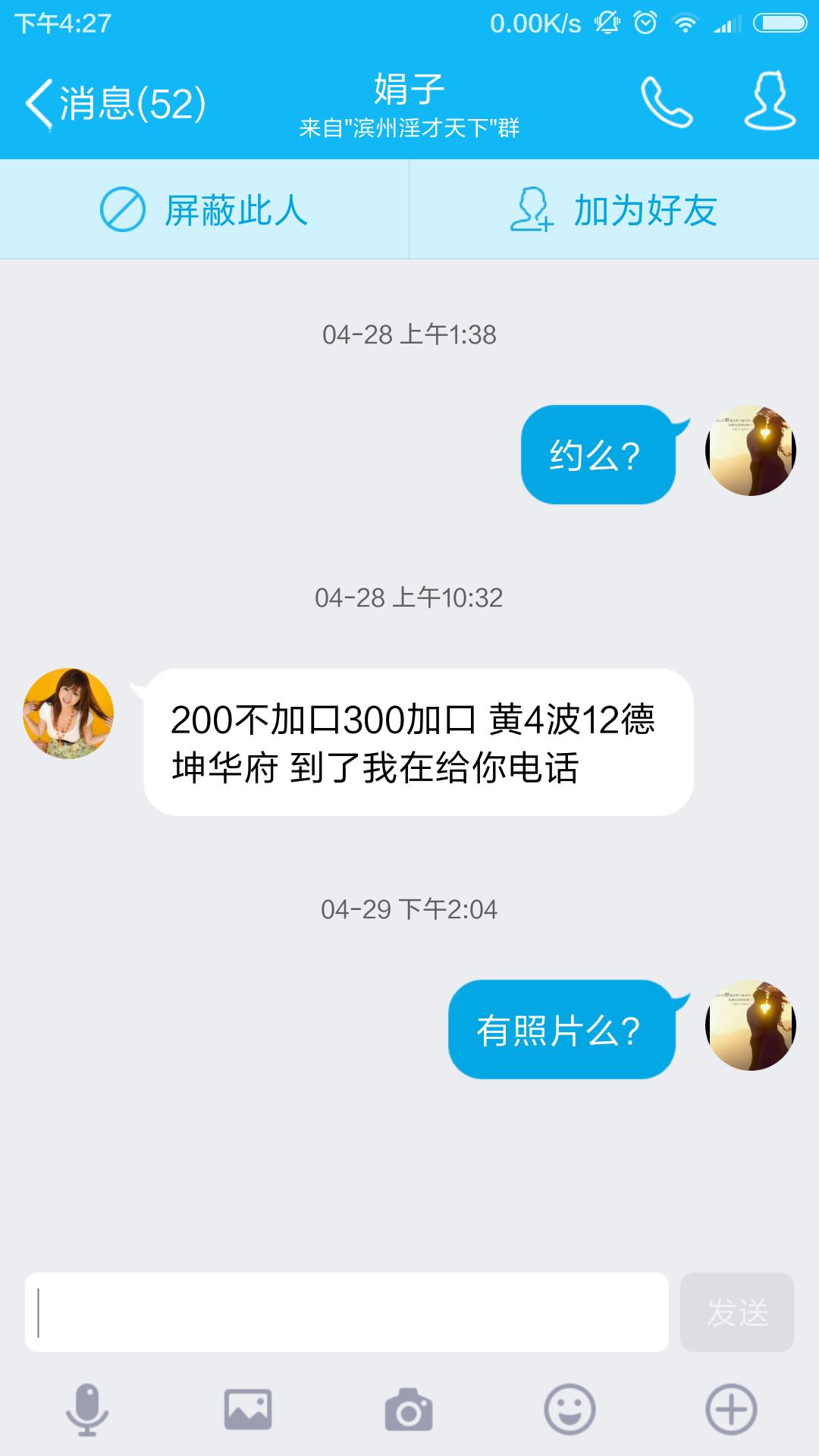This screenshot has height=1456, width=819.
Task: Open the camera to take a photo
Action: coord(409,1410)
